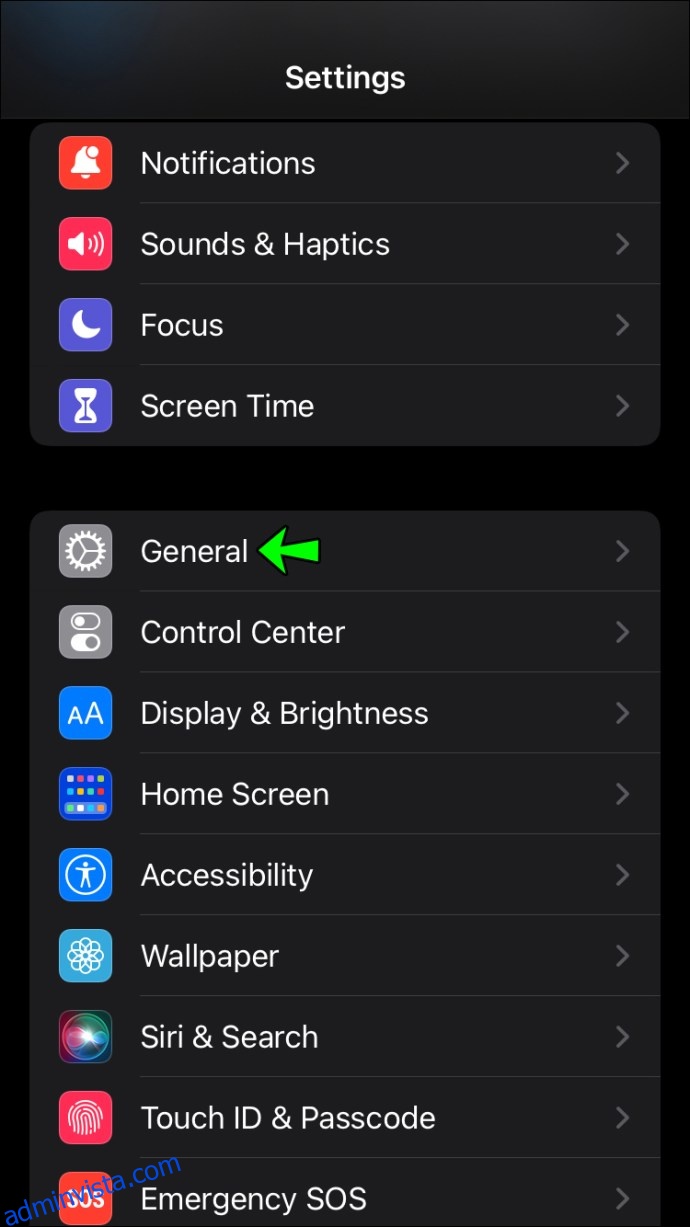Image resolution: width=690 pixels, height=1227 pixels.
Task: Open Notifications settings
Action: tap(345, 163)
